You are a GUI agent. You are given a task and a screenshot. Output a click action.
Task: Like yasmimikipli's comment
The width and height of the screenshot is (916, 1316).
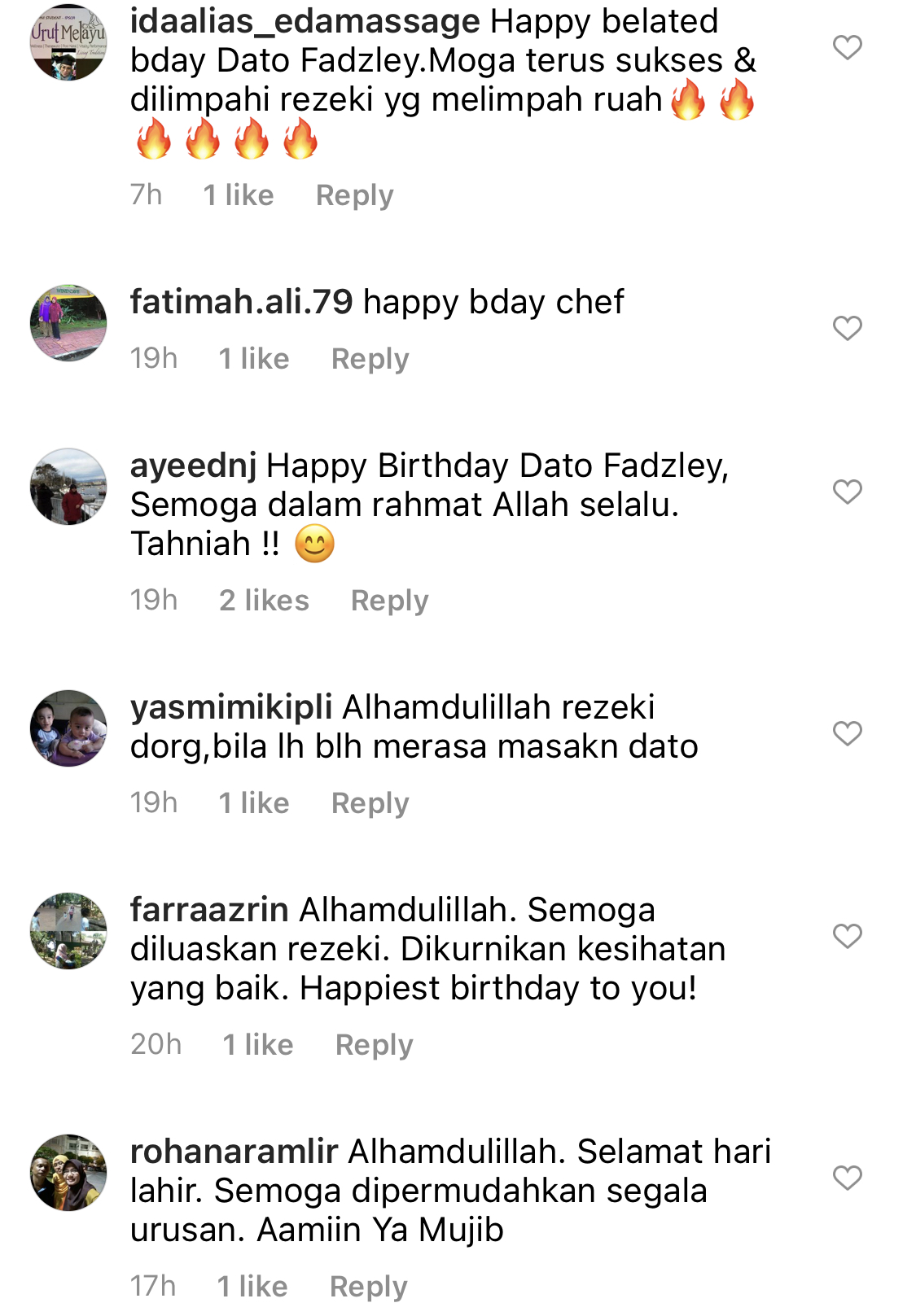tap(847, 734)
